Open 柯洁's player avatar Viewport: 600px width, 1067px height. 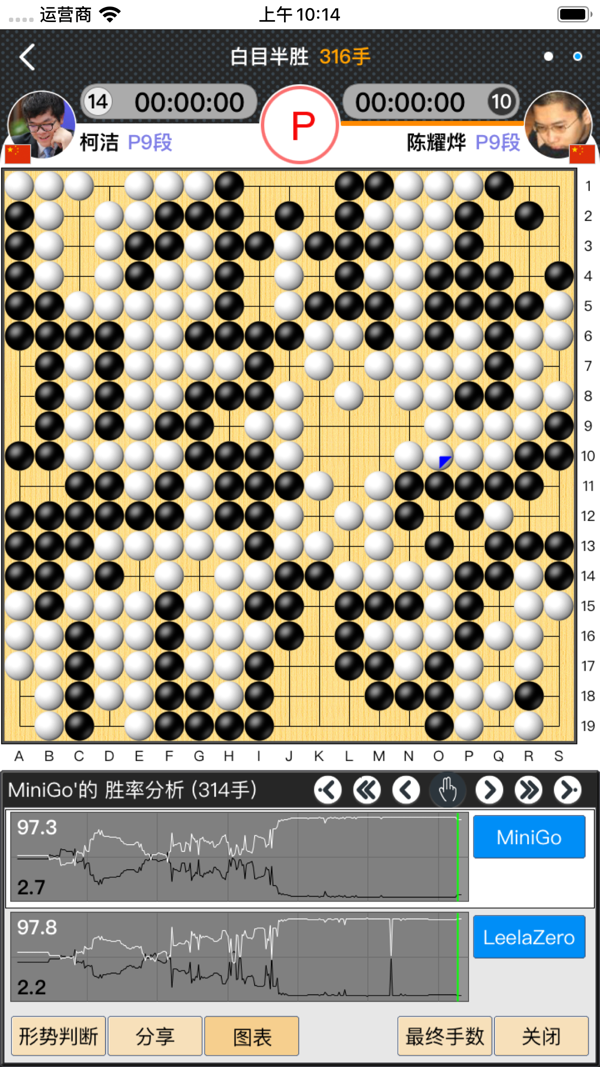click(41, 124)
